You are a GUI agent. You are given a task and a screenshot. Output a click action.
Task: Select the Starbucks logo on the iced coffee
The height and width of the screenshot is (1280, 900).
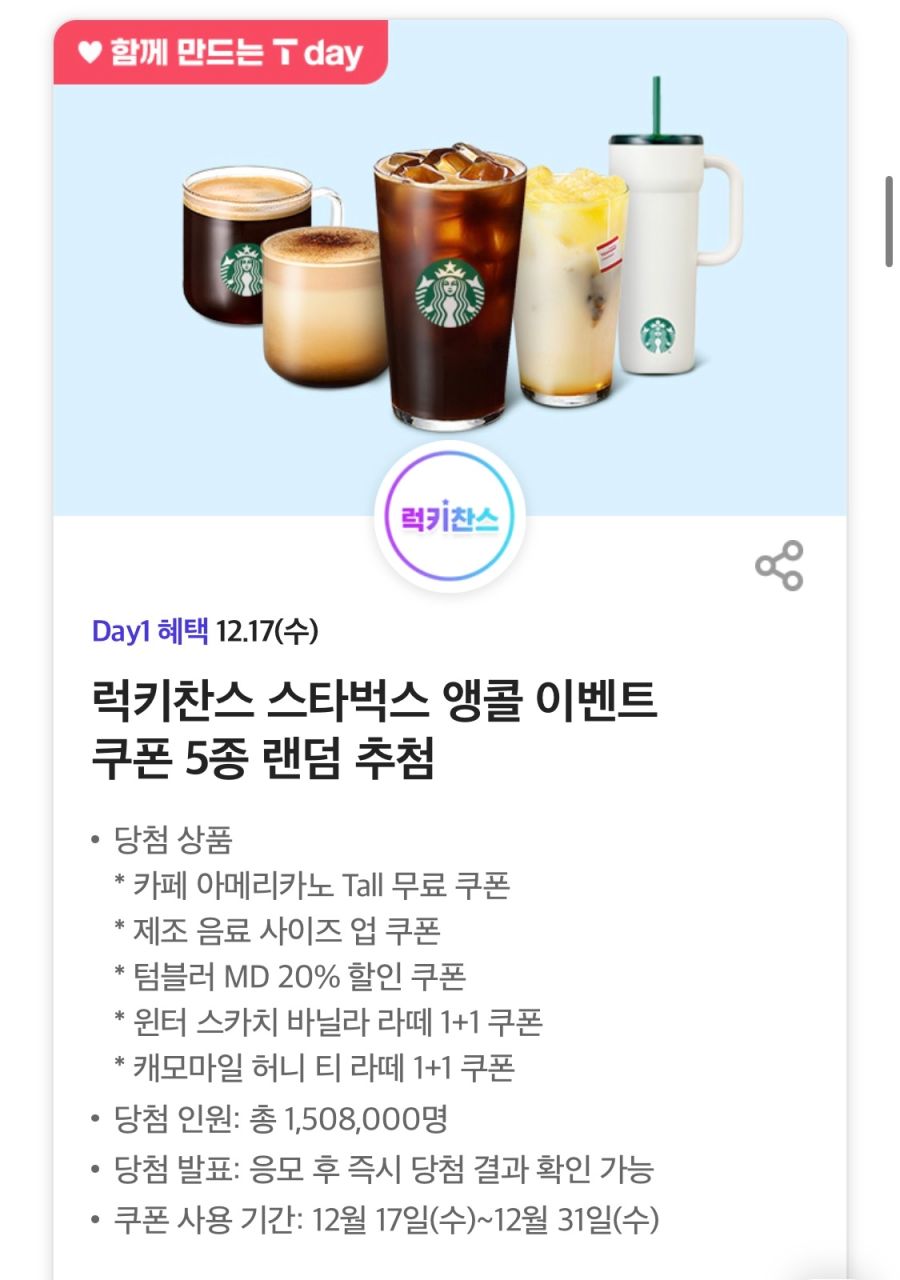coord(451,291)
